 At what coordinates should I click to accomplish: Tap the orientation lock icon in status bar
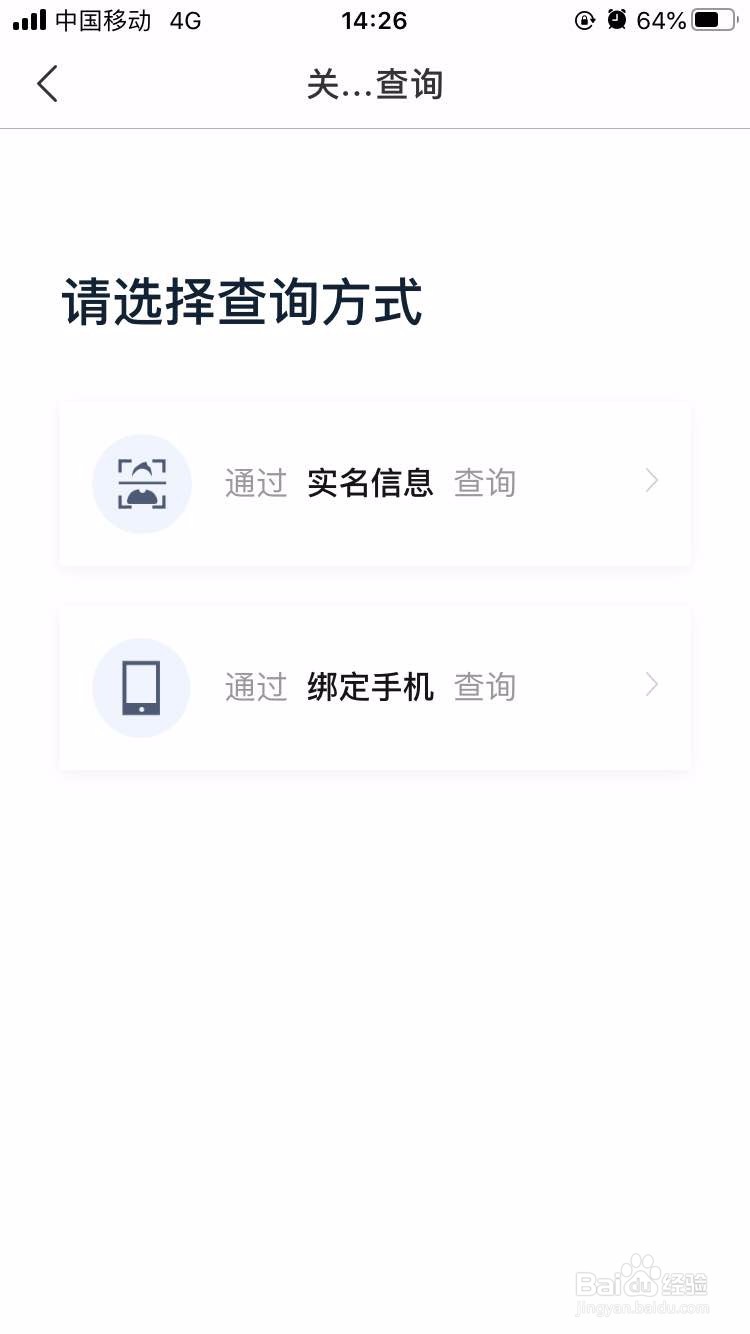point(584,19)
